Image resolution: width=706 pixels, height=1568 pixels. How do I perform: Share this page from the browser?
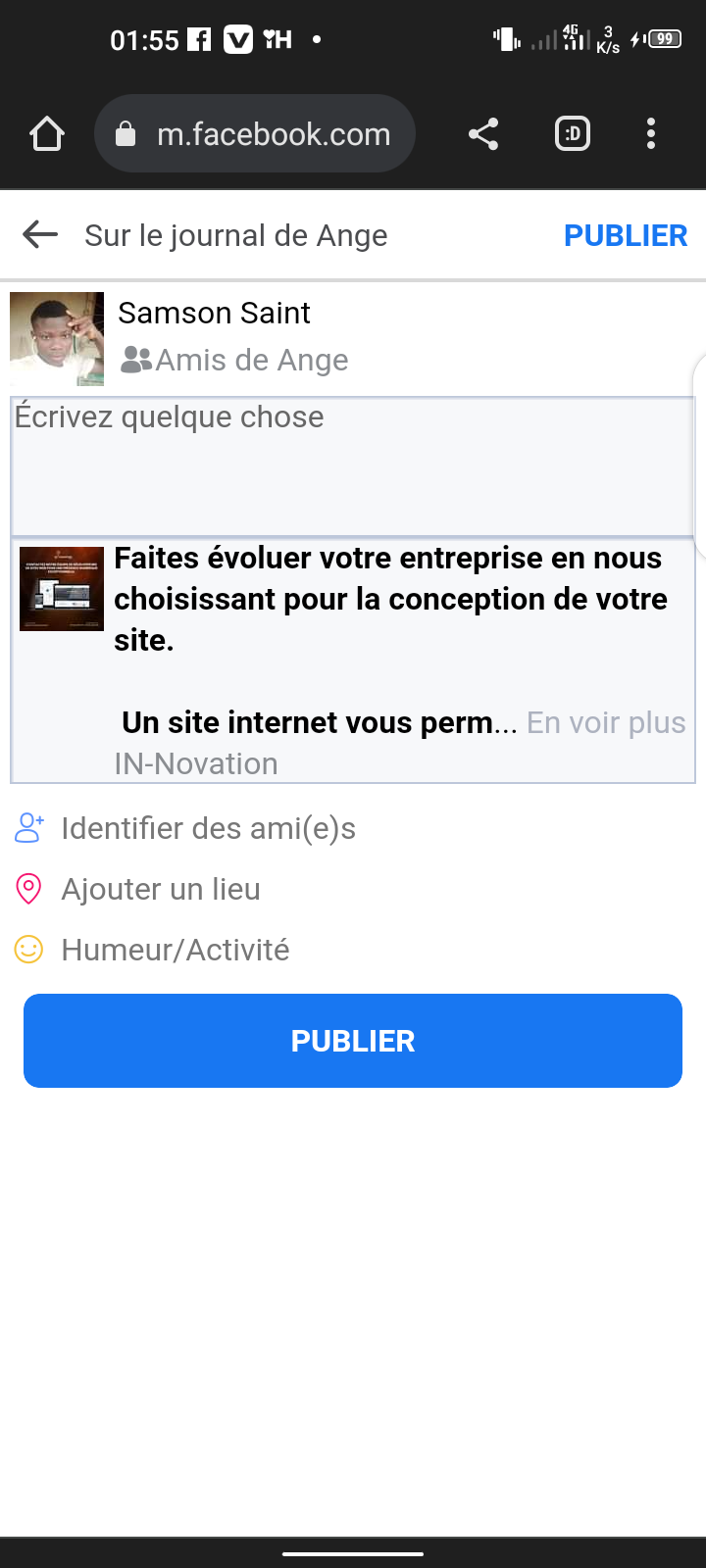click(x=483, y=134)
